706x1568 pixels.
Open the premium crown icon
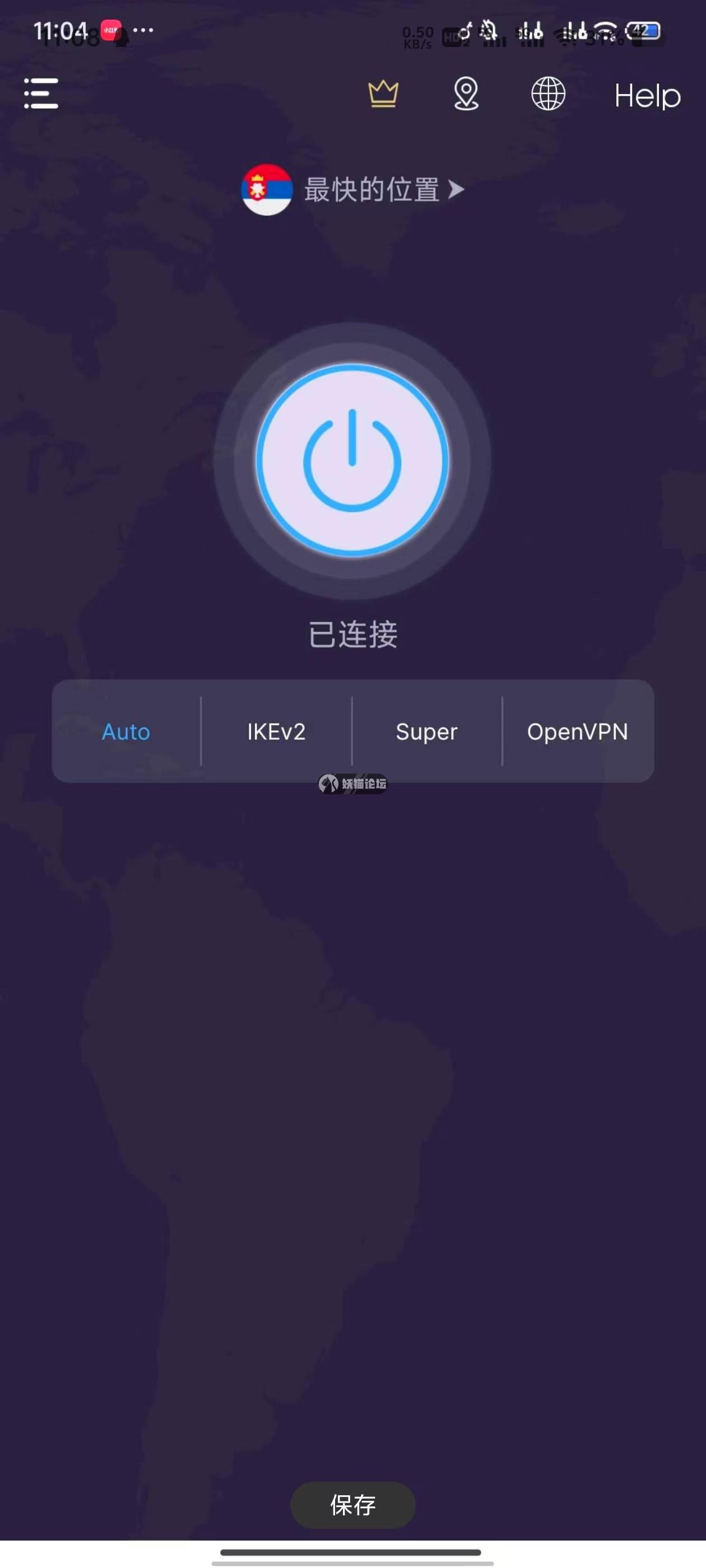pyautogui.click(x=383, y=94)
